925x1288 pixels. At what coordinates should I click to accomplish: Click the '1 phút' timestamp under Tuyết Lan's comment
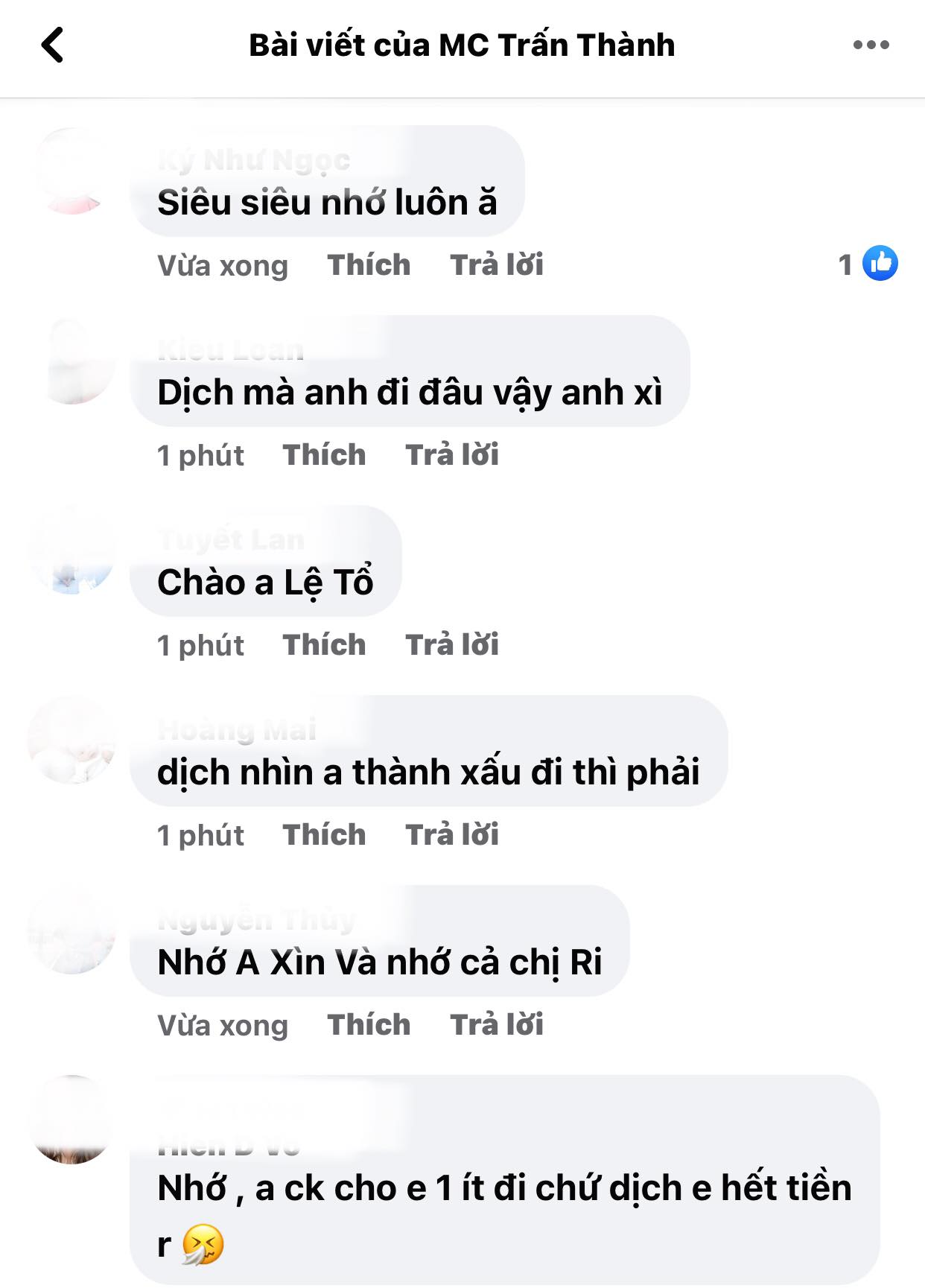[199, 644]
